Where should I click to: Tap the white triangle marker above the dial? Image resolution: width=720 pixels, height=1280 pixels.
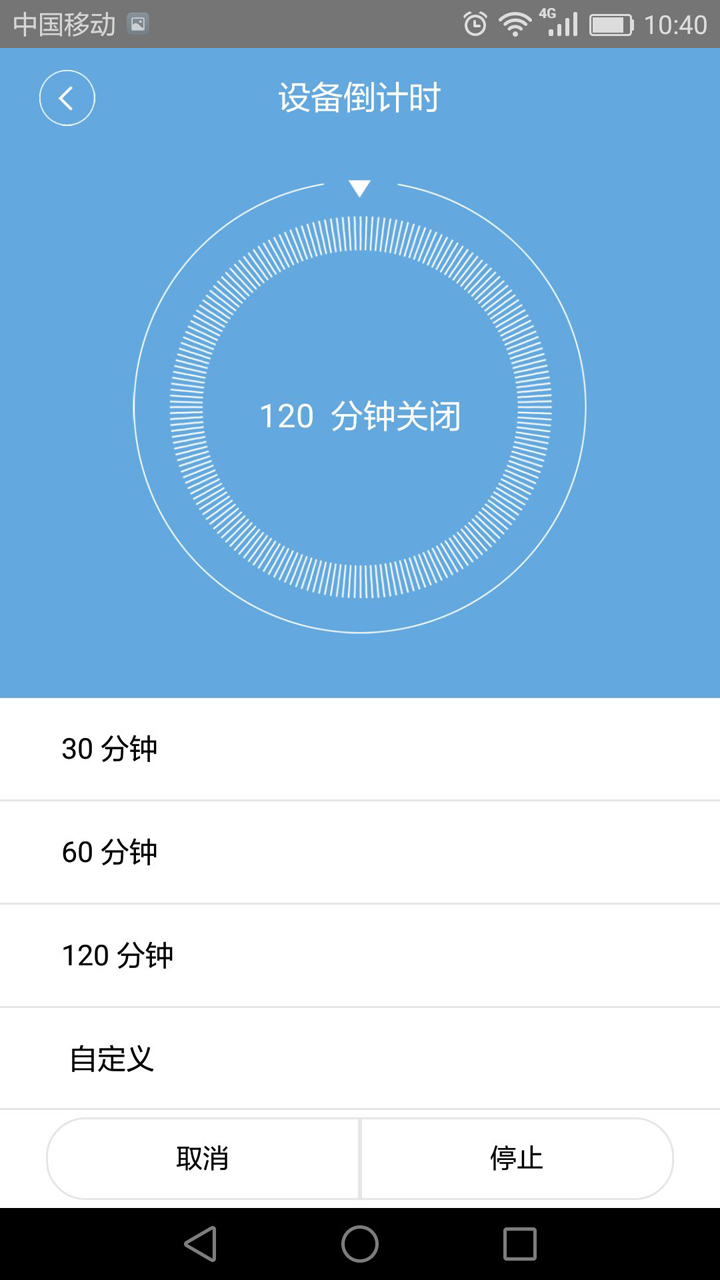tap(360, 186)
